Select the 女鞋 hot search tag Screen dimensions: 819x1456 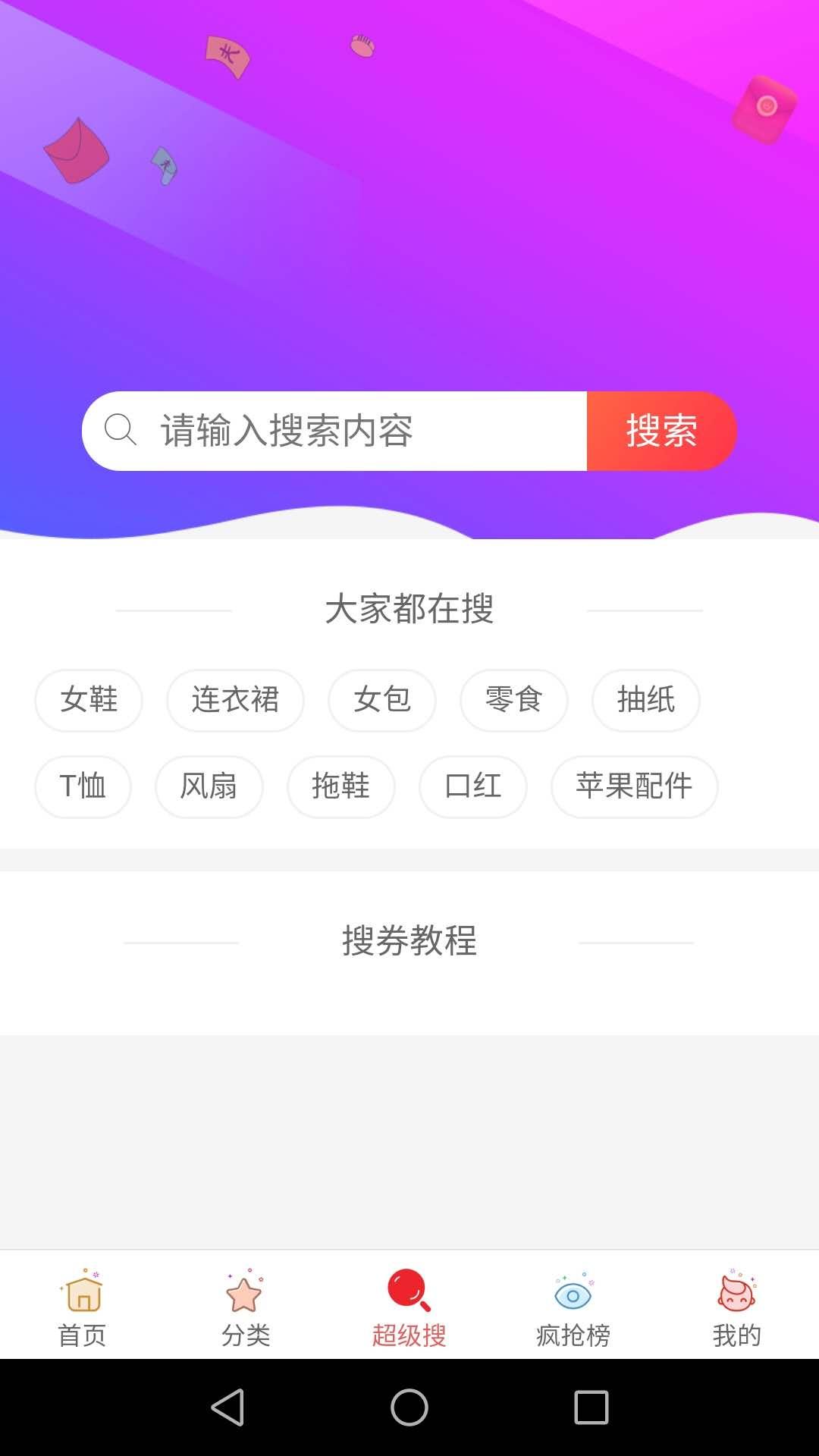pyautogui.click(x=88, y=701)
